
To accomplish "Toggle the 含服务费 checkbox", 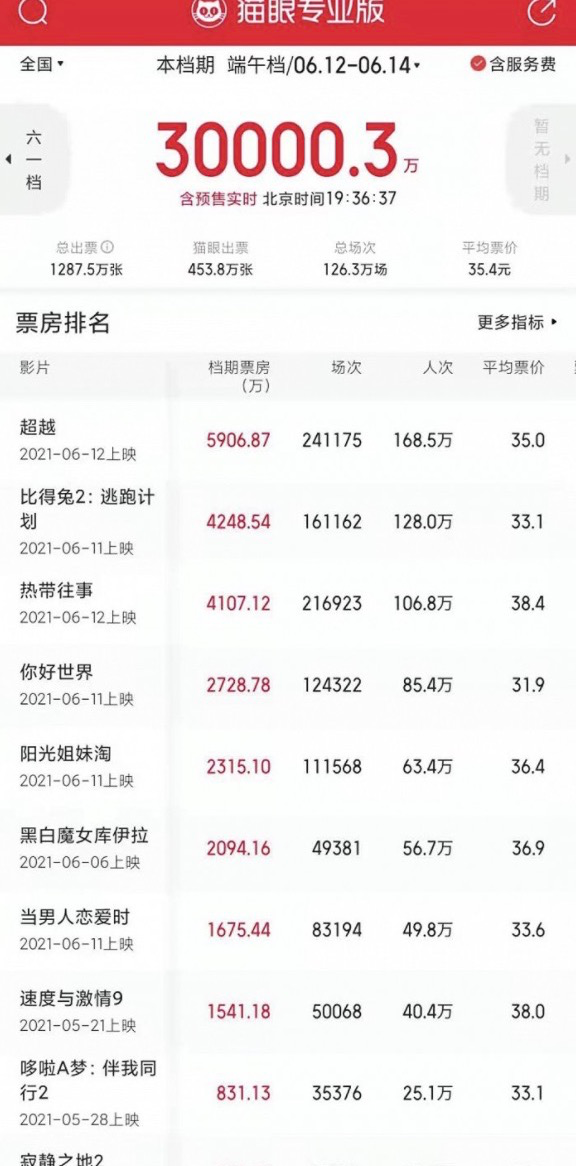I will point(514,65).
